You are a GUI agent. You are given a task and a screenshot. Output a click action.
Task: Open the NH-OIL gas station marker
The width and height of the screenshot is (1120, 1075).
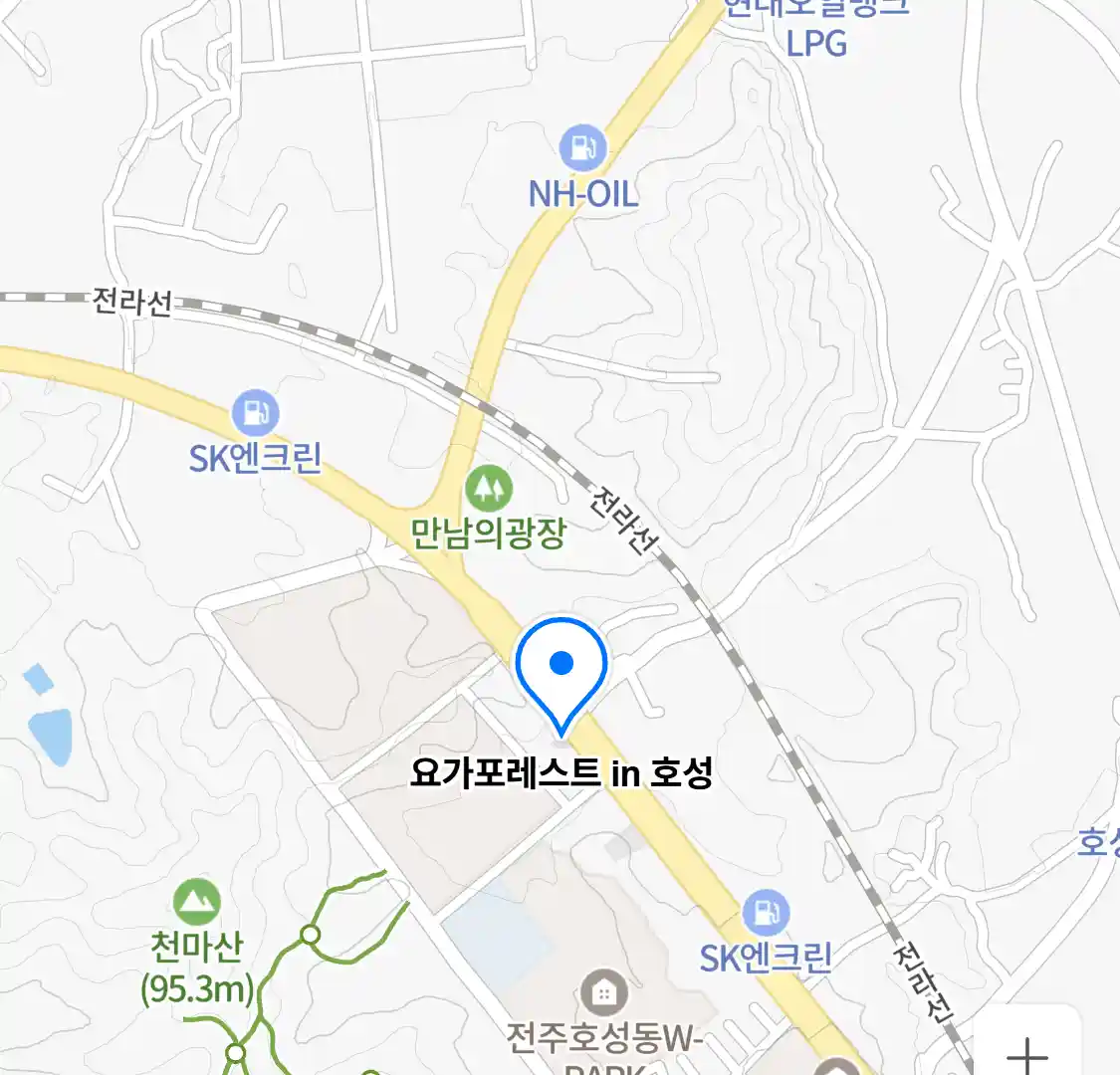point(582,148)
